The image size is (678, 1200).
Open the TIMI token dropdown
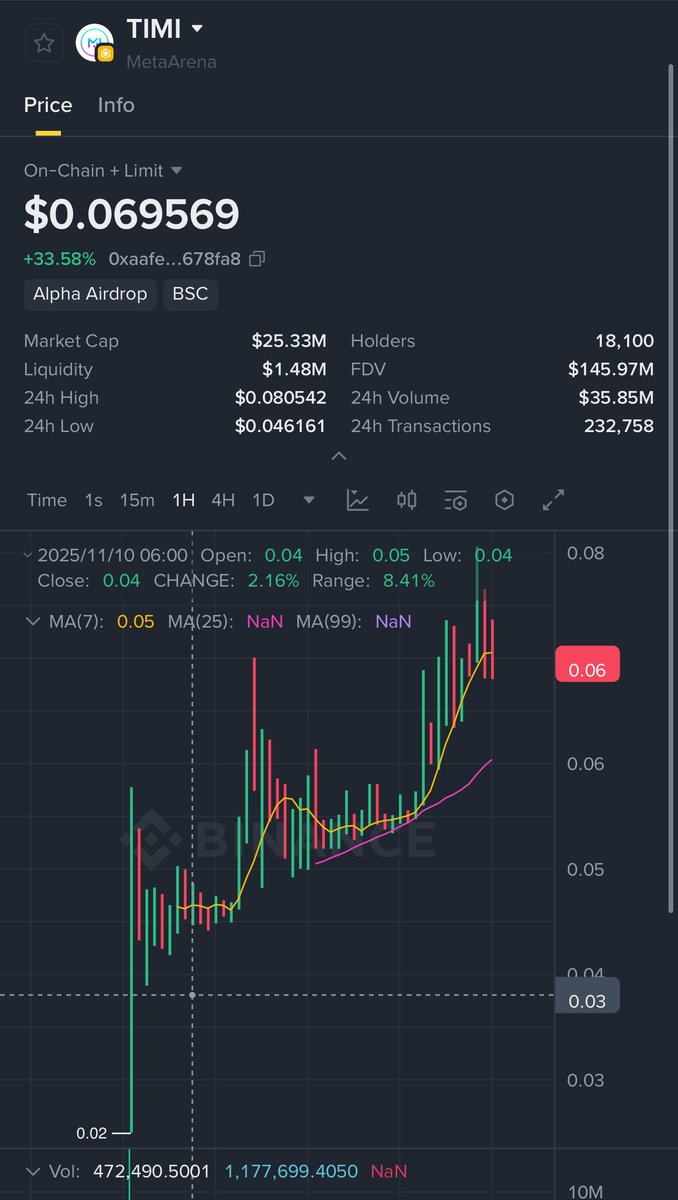(x=197, y=29)
